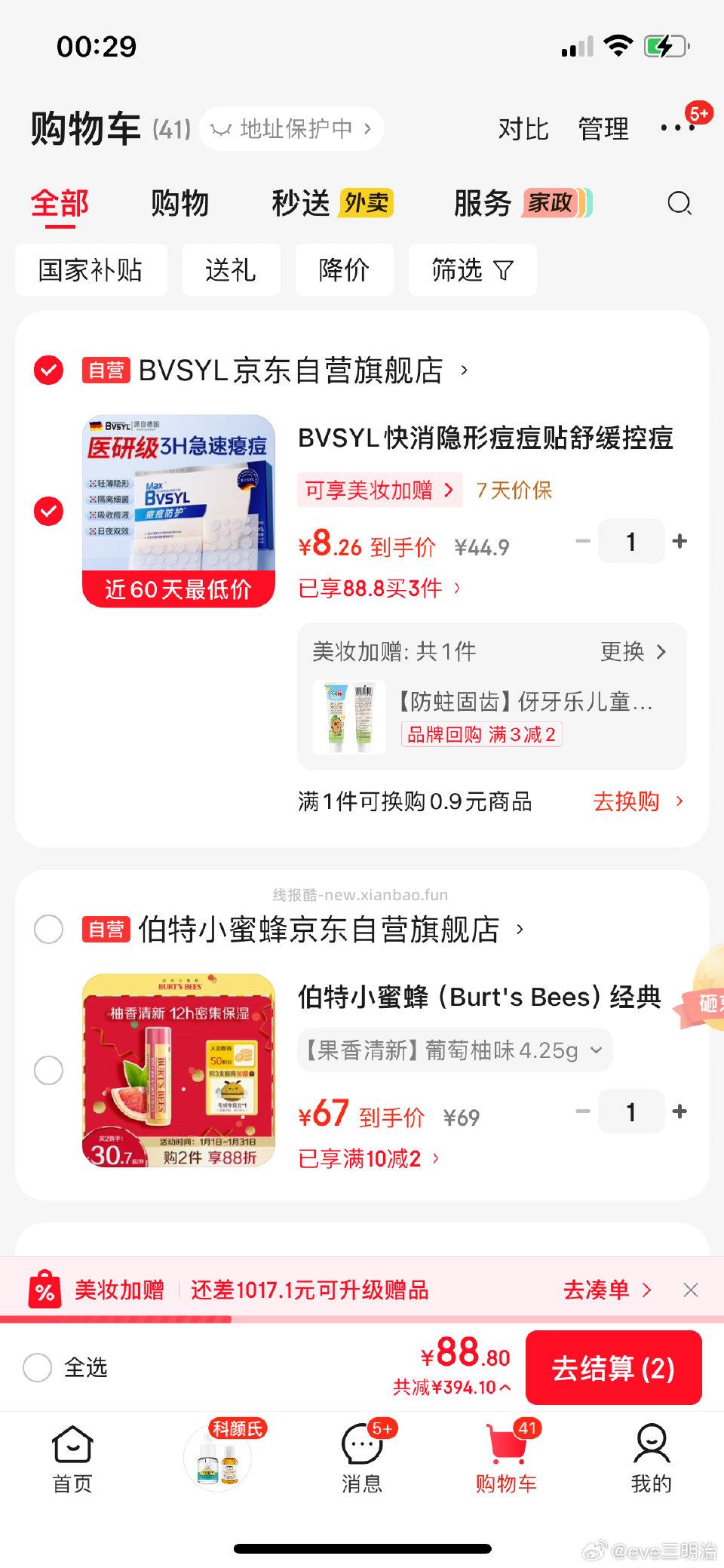
Task: Increase BVSYL quantity with the plus stepper
Action: coord(680,540)
